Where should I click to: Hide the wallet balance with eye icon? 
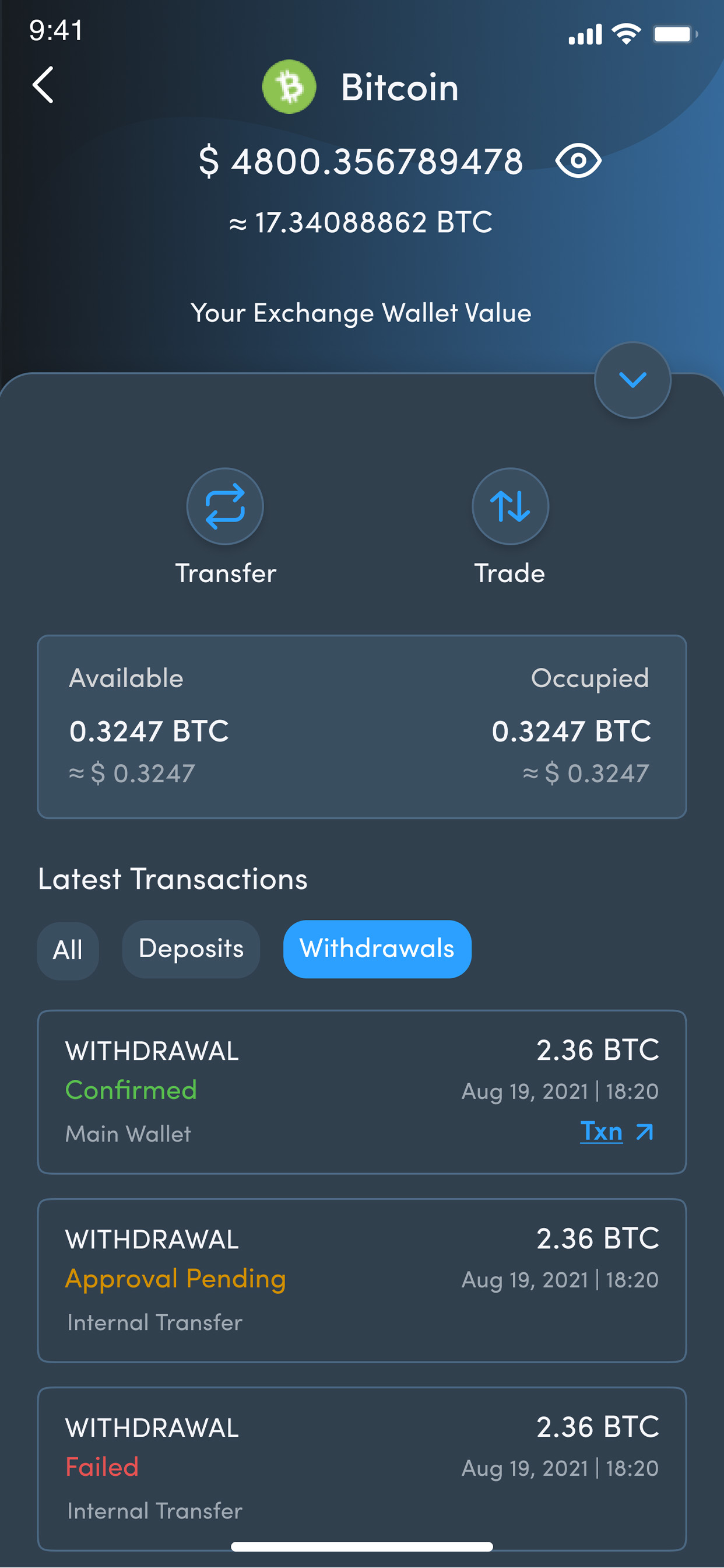point(578,160)
